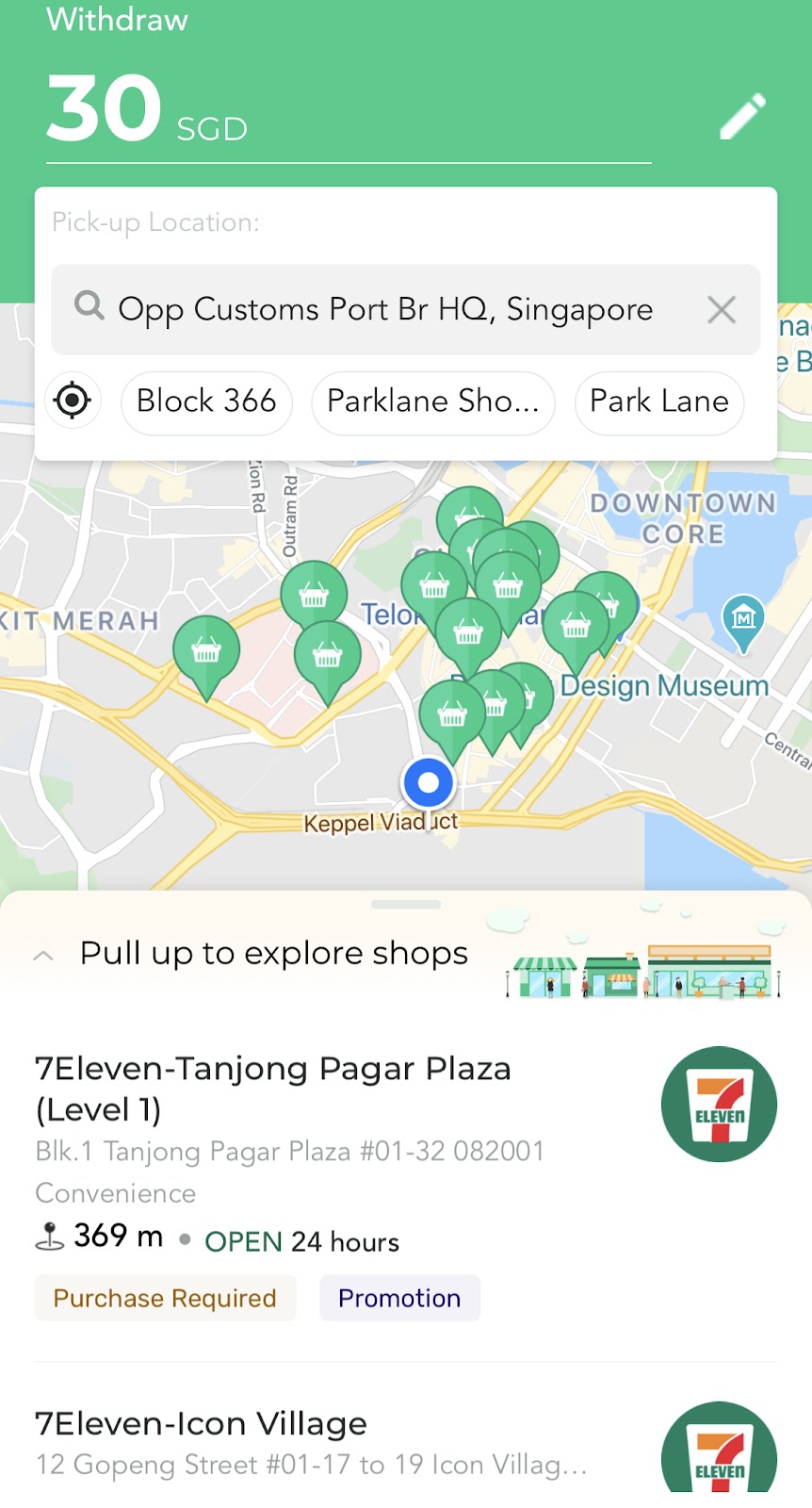Screen dimensions: 812x1508
Task: Use my current location target icon
Action: tap(73, 401)
